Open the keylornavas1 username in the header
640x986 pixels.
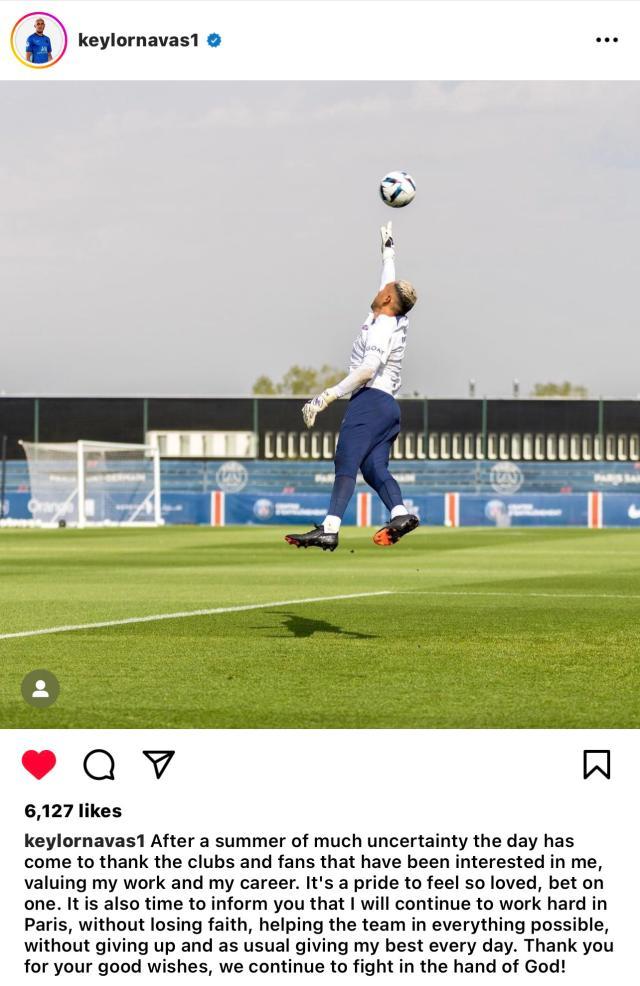[x=138, y=40]
